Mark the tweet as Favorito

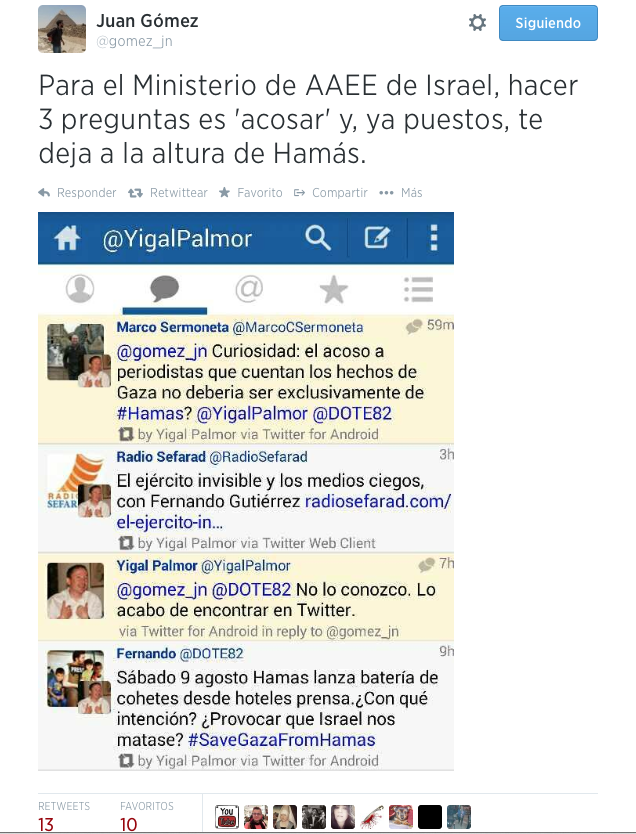(250, 193)
